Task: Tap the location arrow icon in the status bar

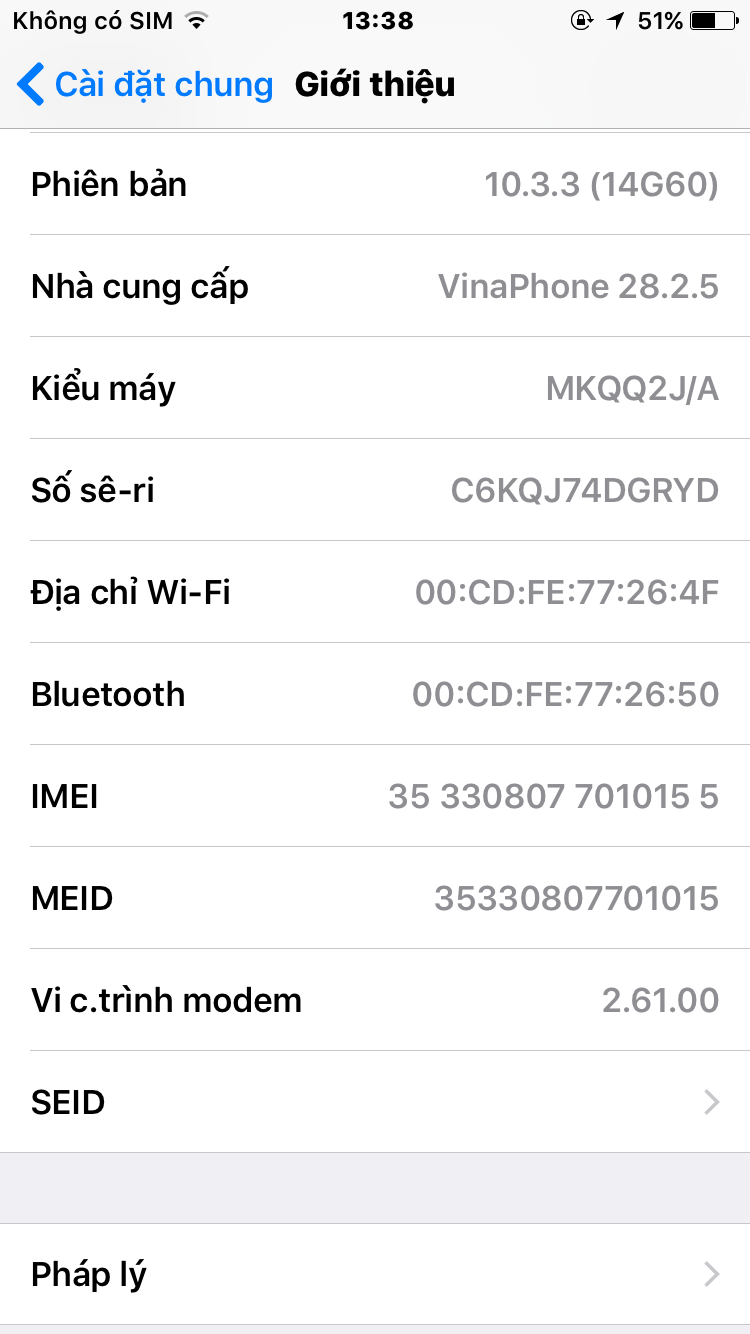Action: tap(614, 18)
